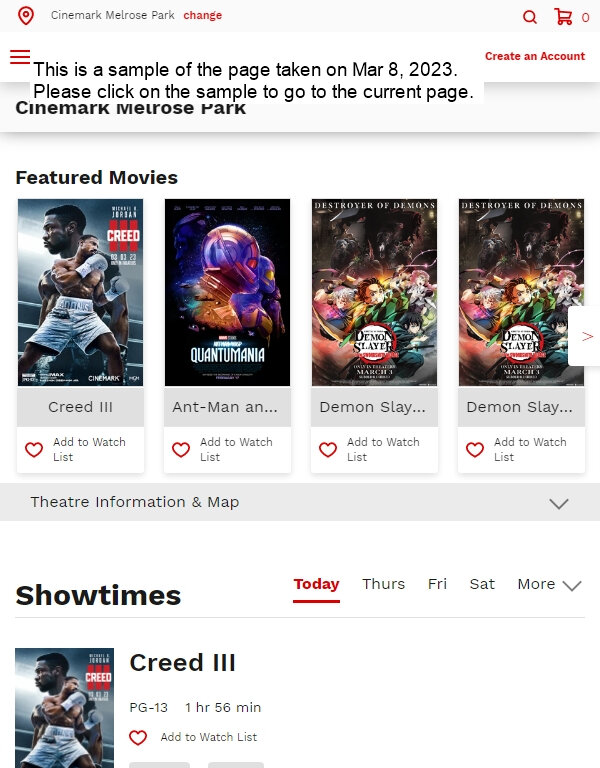Tap Create an Account
600x768 pixels.
tap(535, 56)
